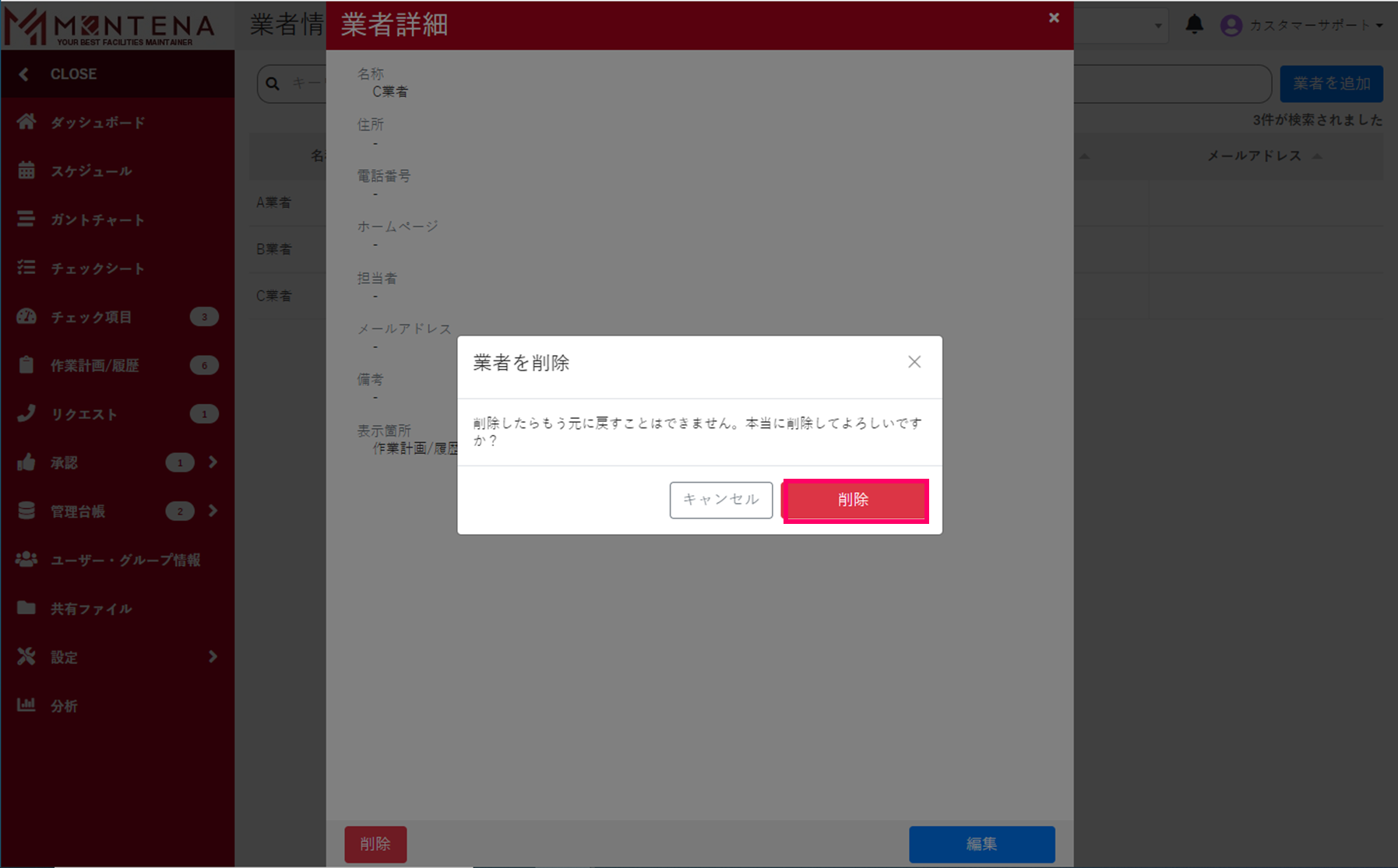Go to スケジュール

coord(91,171)
